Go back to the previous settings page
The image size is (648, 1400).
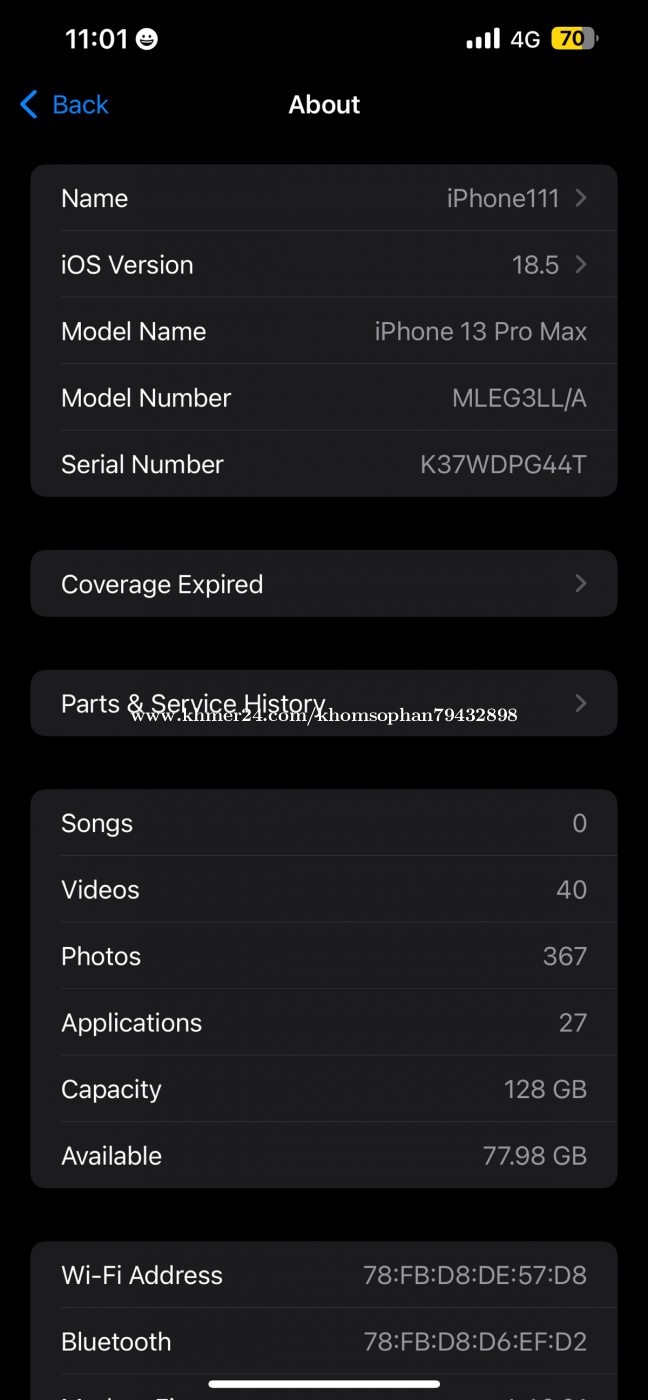click(x=64, y=105)
